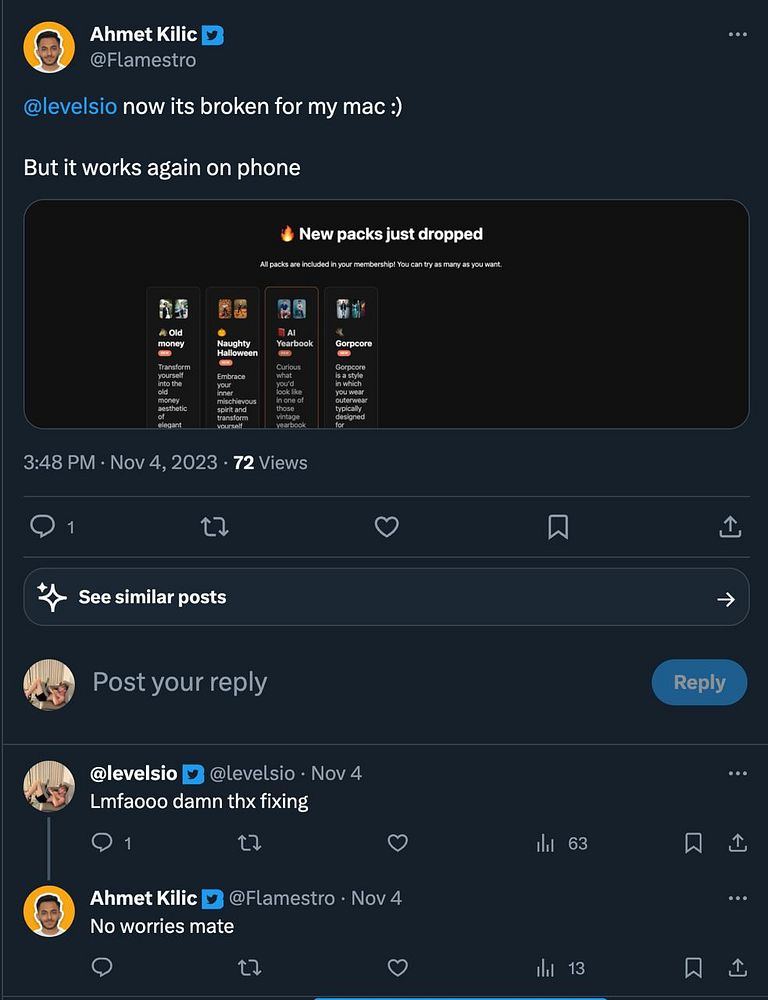The image size is (768, 1000).
Task: Like the main post
Action: click(x=386, y=526)
